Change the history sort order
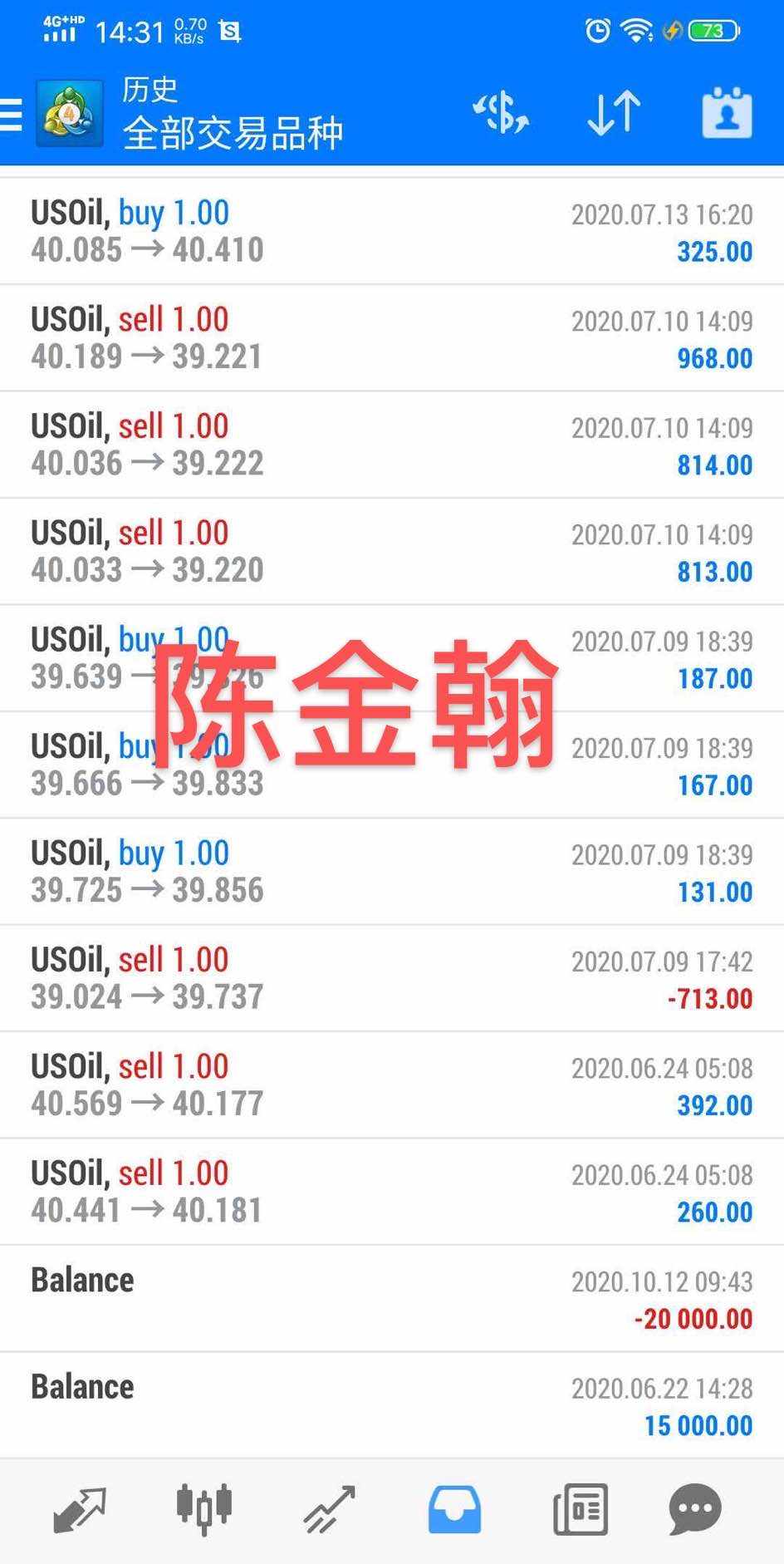Image resolution: width=784 pixels, height=1564 pixels. click(614, 113)
